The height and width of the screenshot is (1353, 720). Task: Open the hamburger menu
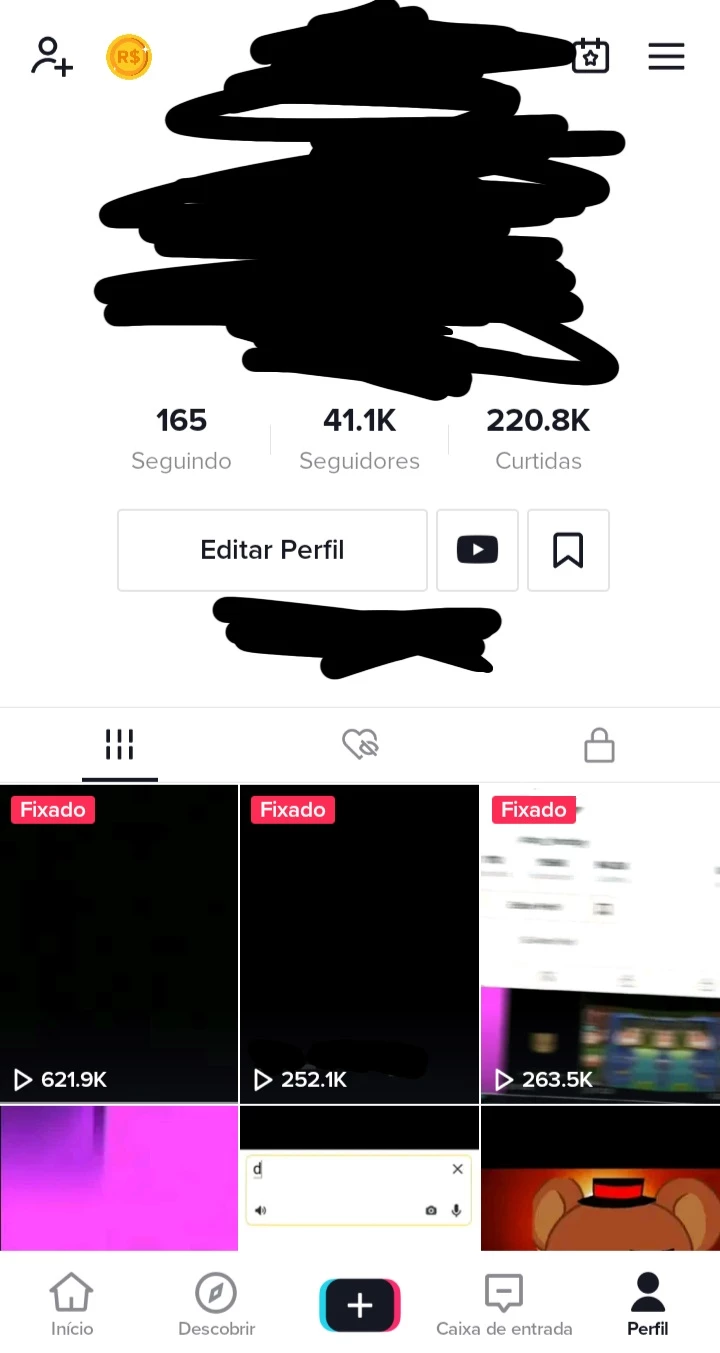(x=666, y=57)
